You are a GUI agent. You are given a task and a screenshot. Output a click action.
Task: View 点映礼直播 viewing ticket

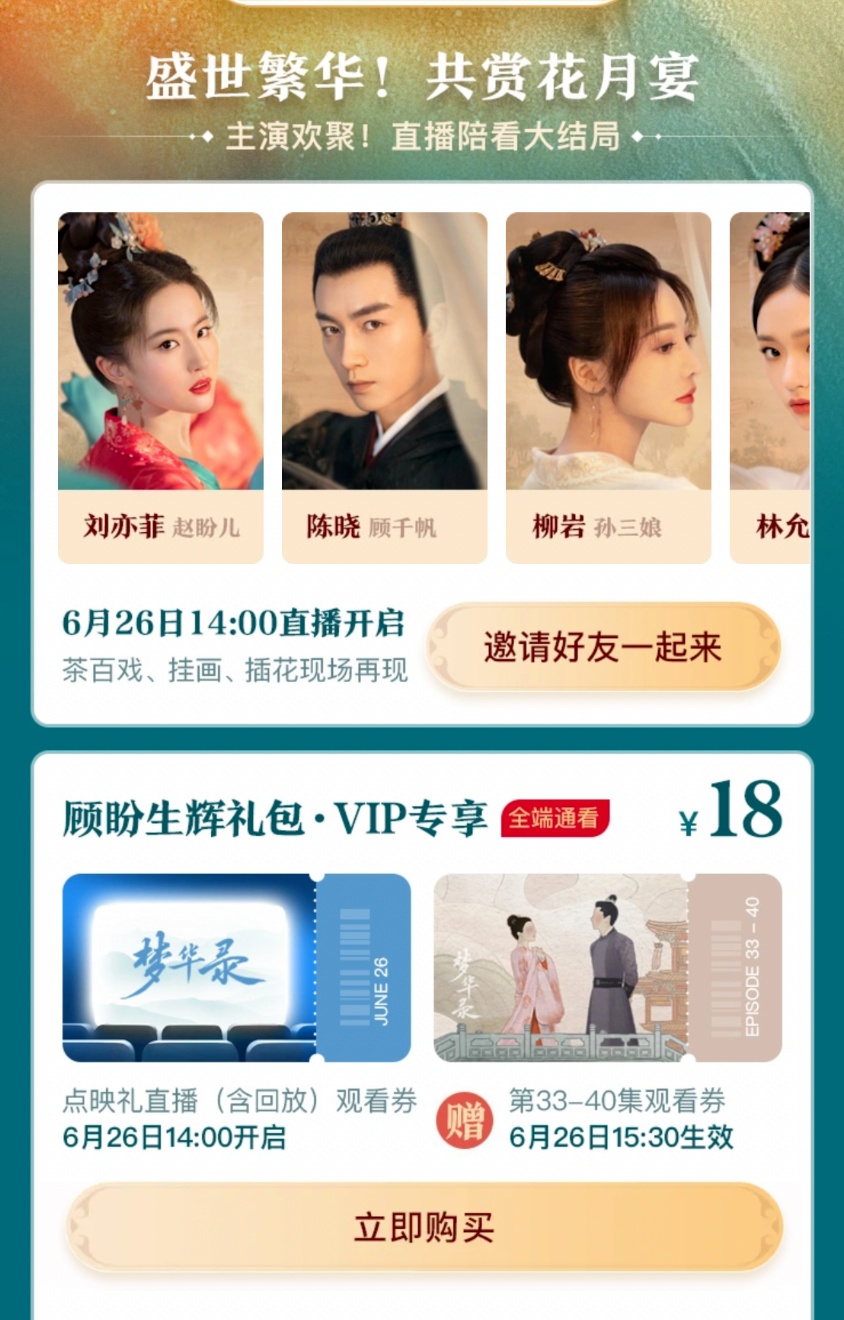pos(236,967)
